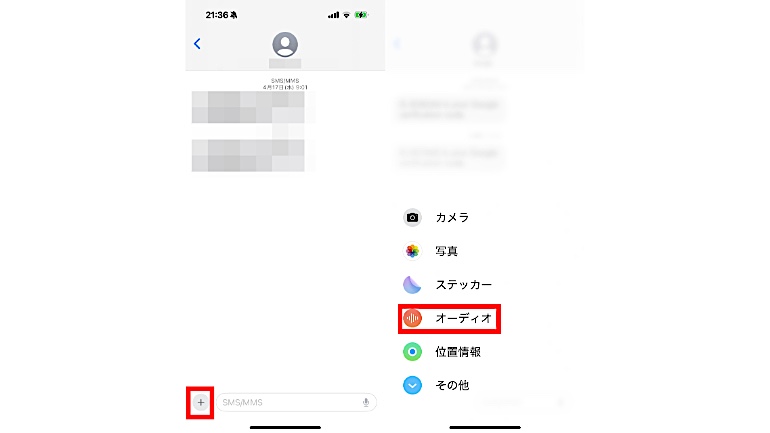Tap the plus attachment button
Image resolution: width=770 pixels, height=433 pixels.
200,402
